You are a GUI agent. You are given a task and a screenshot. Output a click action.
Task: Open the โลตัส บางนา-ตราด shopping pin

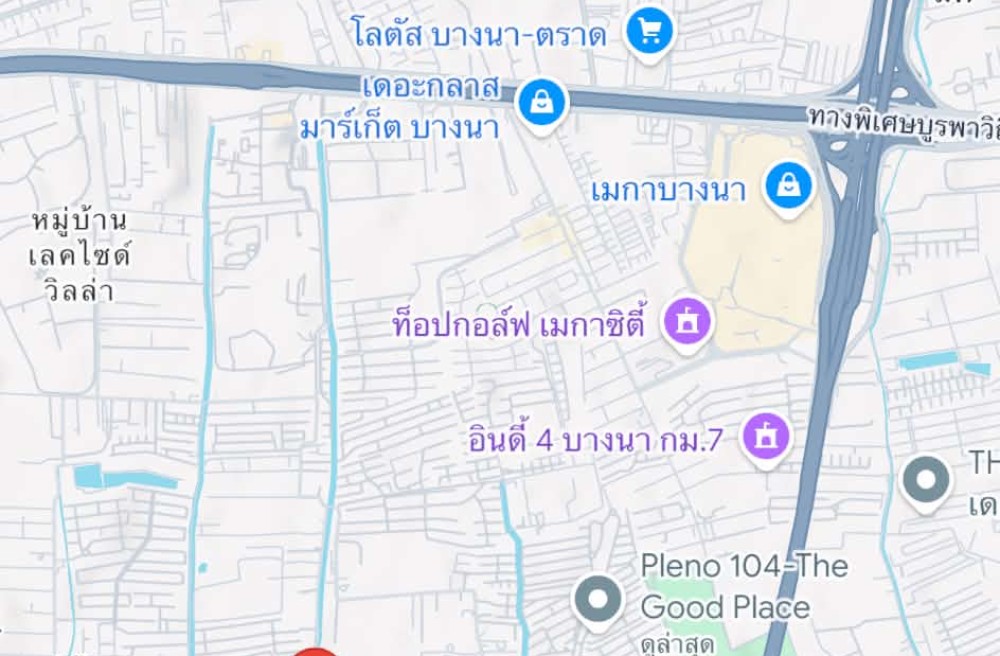(649, 34)
